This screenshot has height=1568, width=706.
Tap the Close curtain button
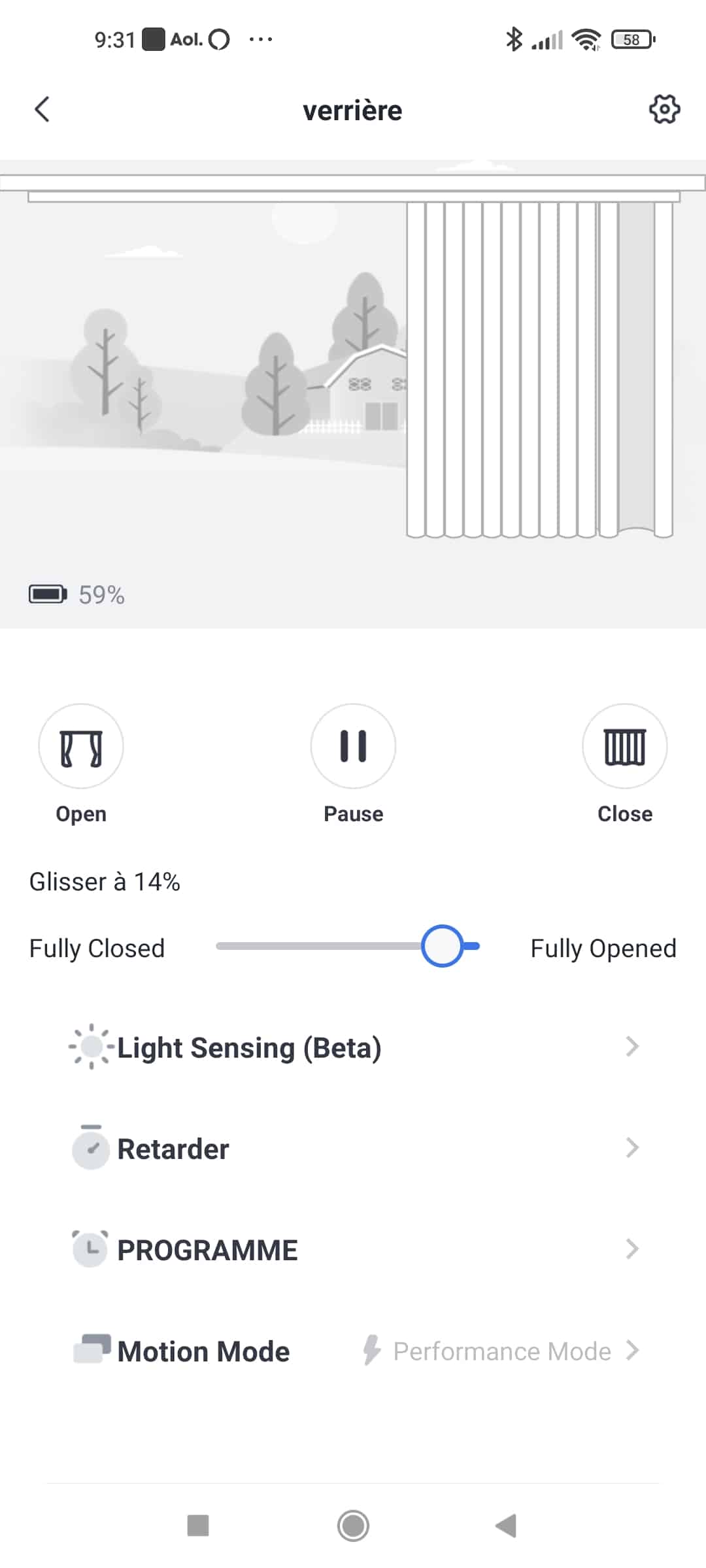pyautogui.click(x=625, y=746)
